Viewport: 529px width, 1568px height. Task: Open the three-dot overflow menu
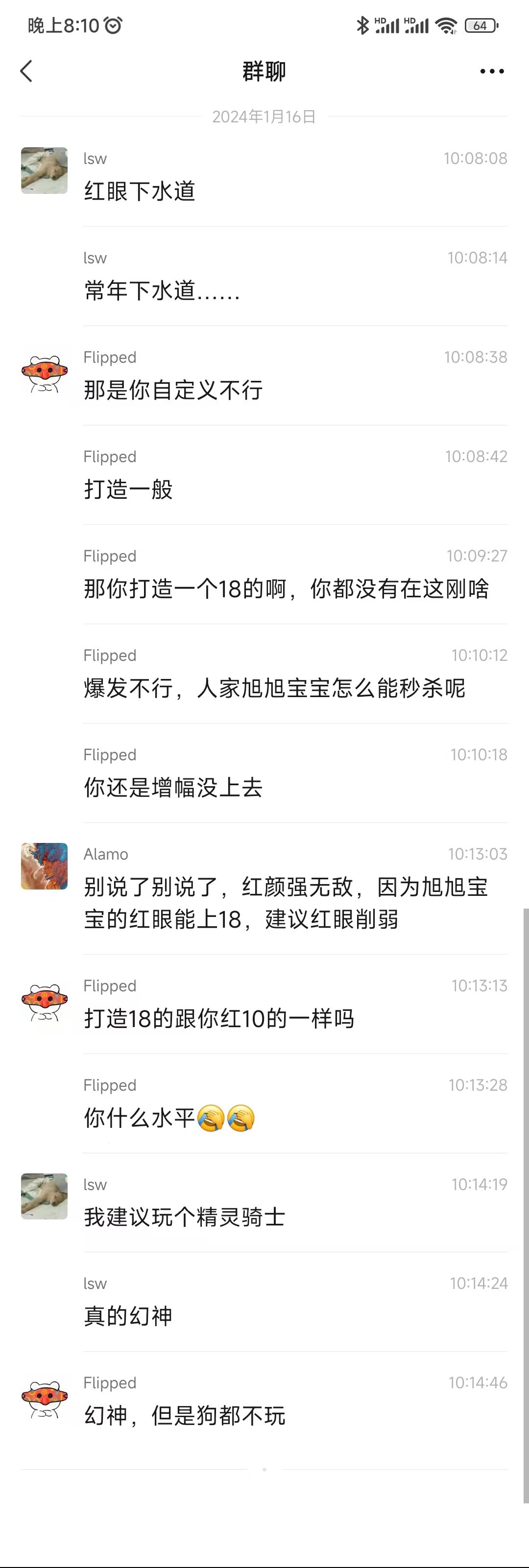coord(491,71)
